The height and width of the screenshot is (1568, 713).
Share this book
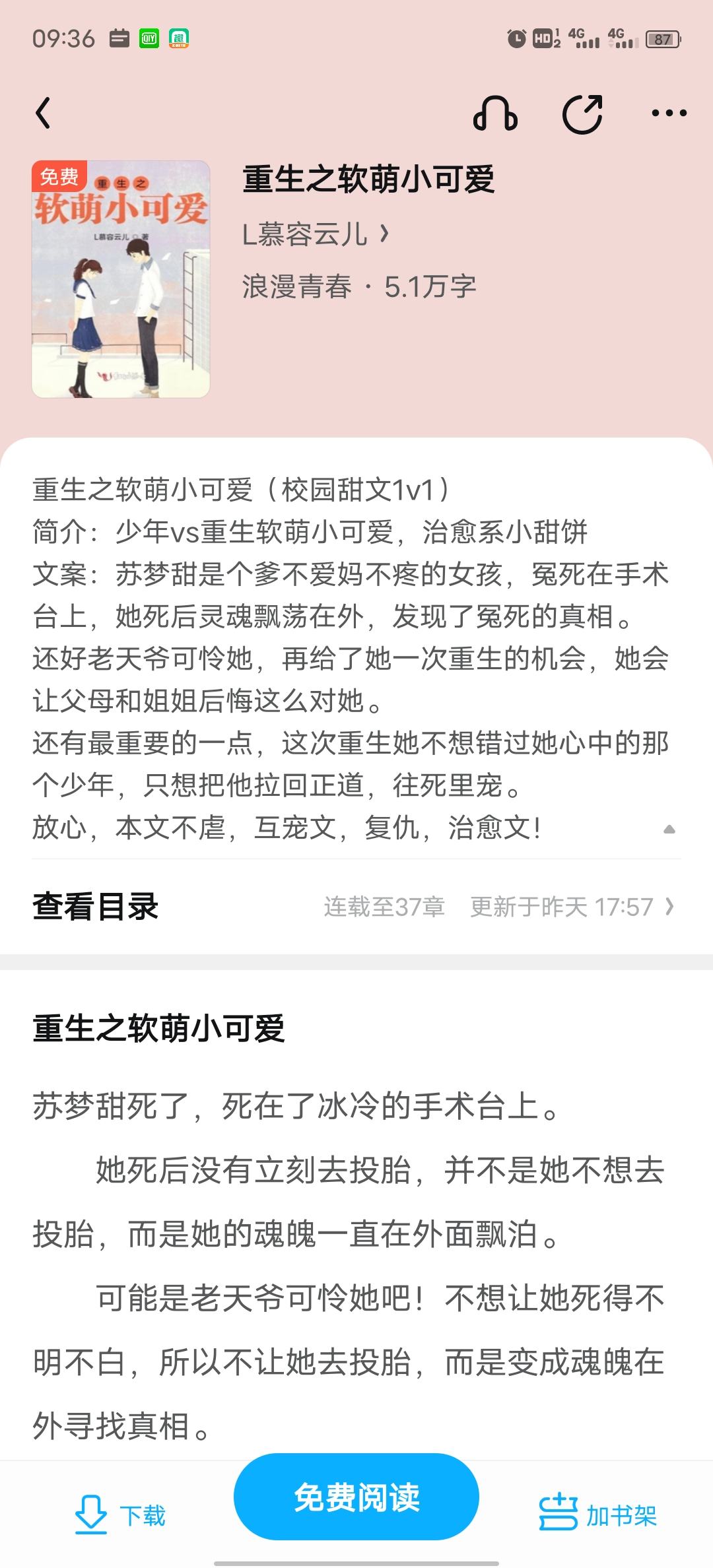582,114
